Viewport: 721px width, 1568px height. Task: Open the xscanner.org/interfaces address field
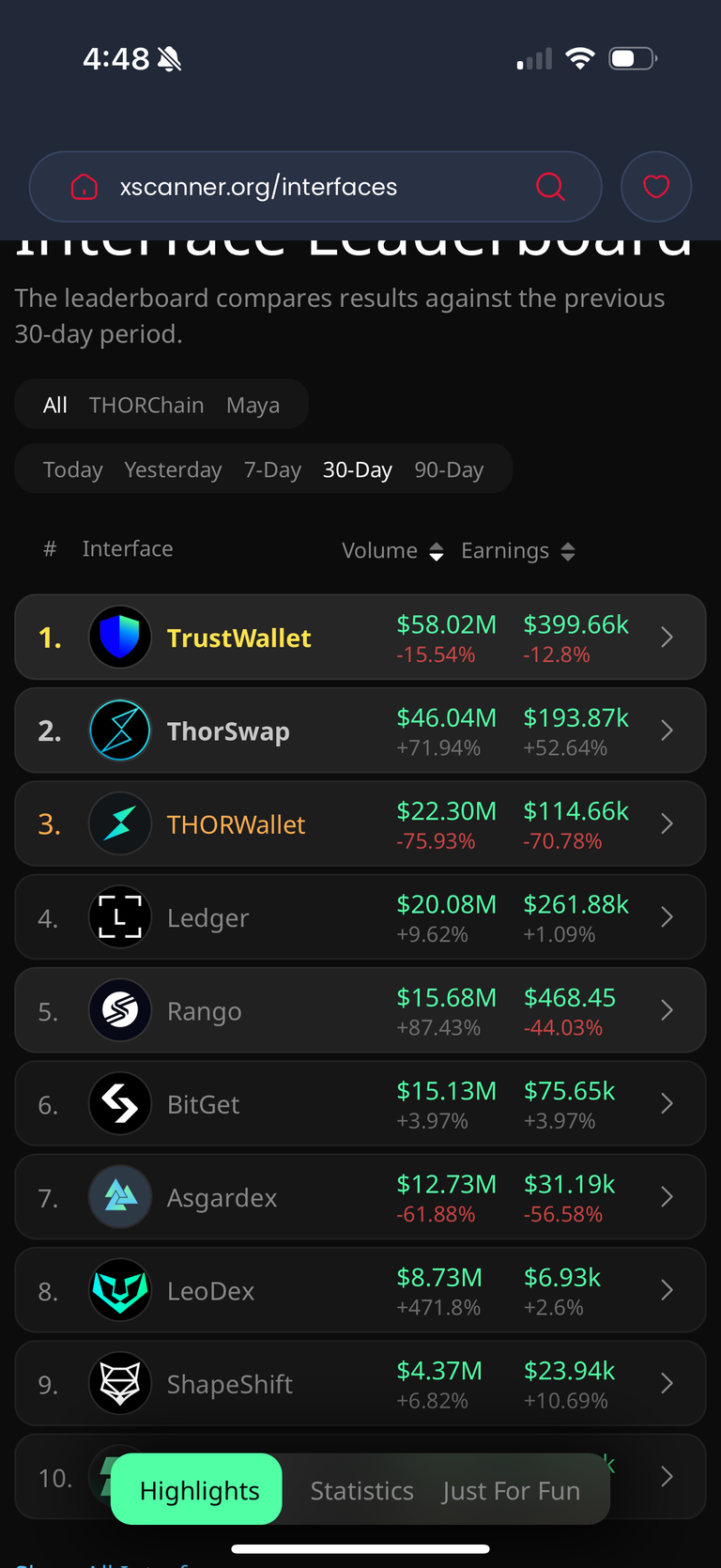[x=315, y=187]
